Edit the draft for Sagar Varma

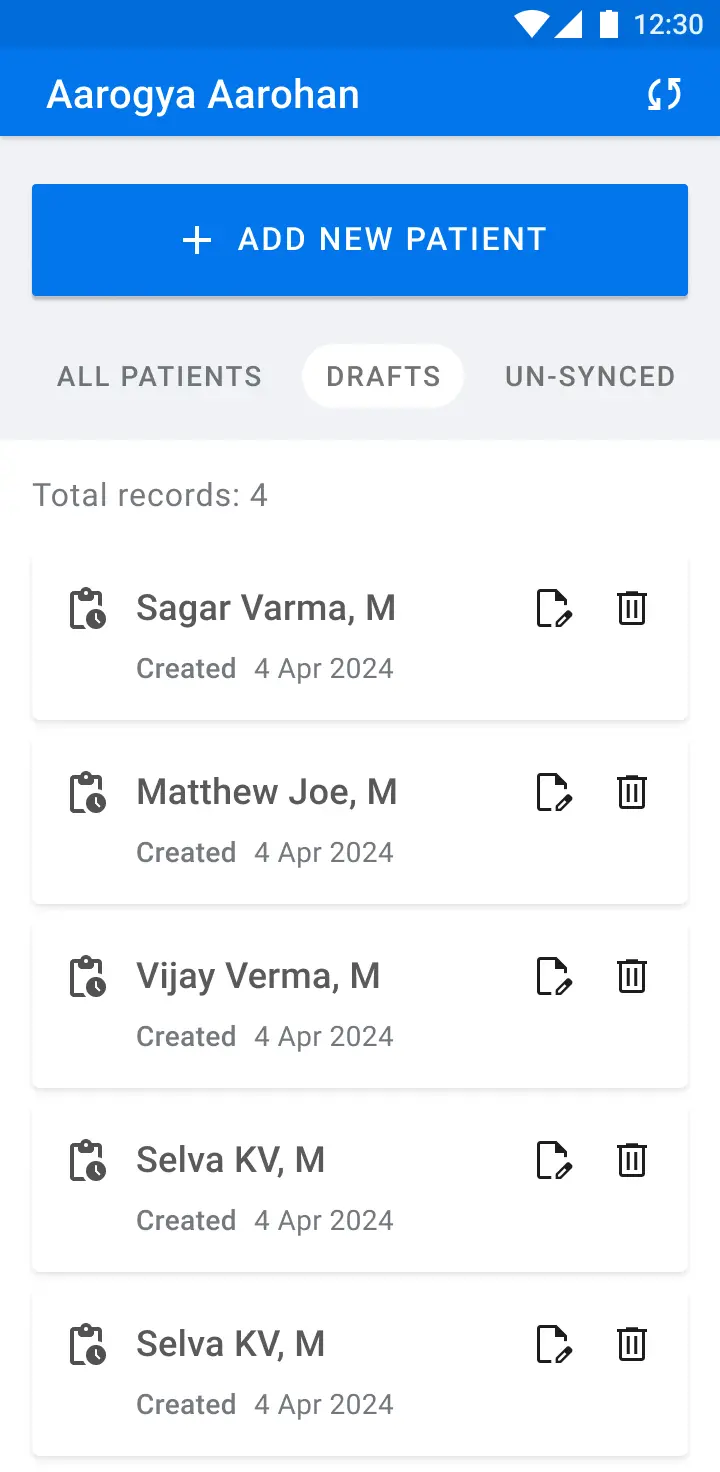[554, 608]
